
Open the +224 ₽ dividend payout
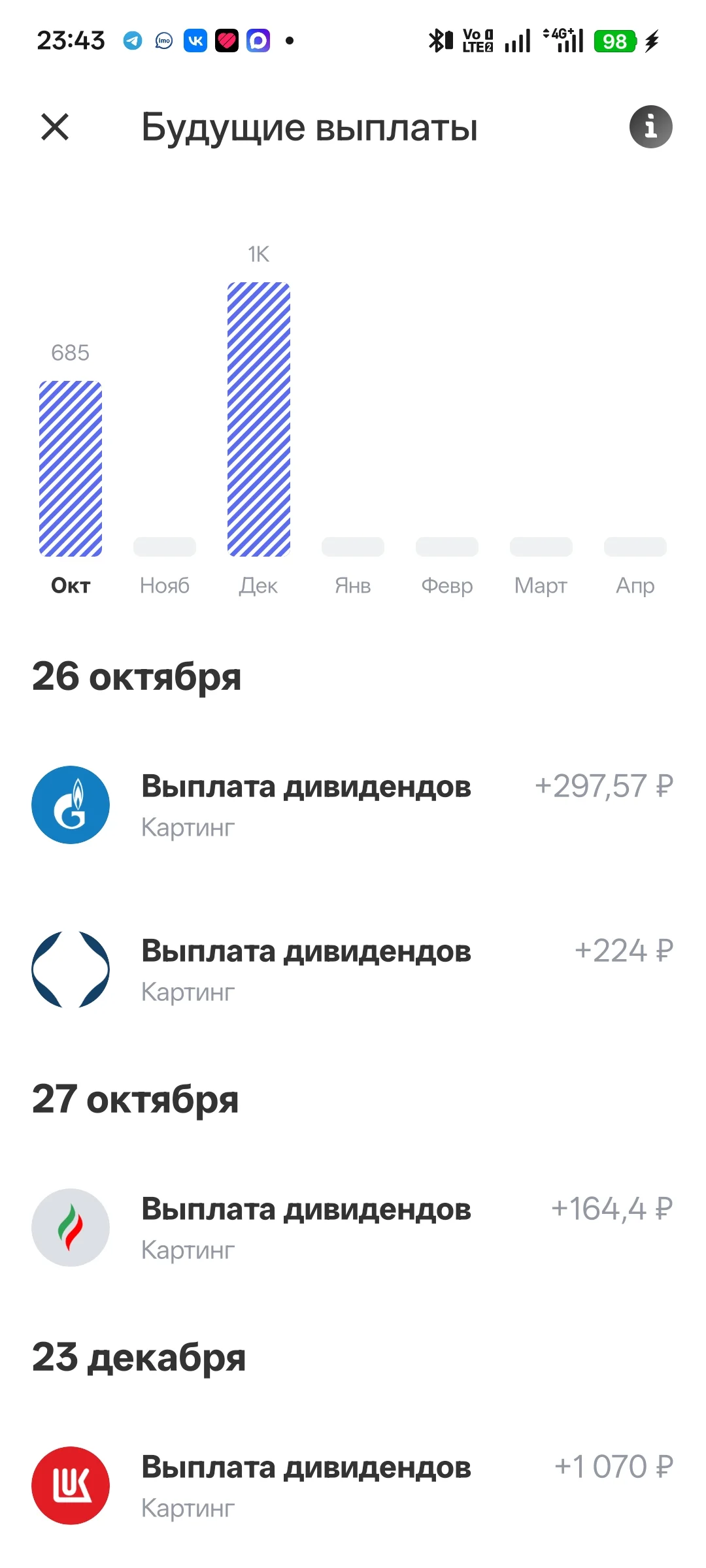click(x=353, y=970)
